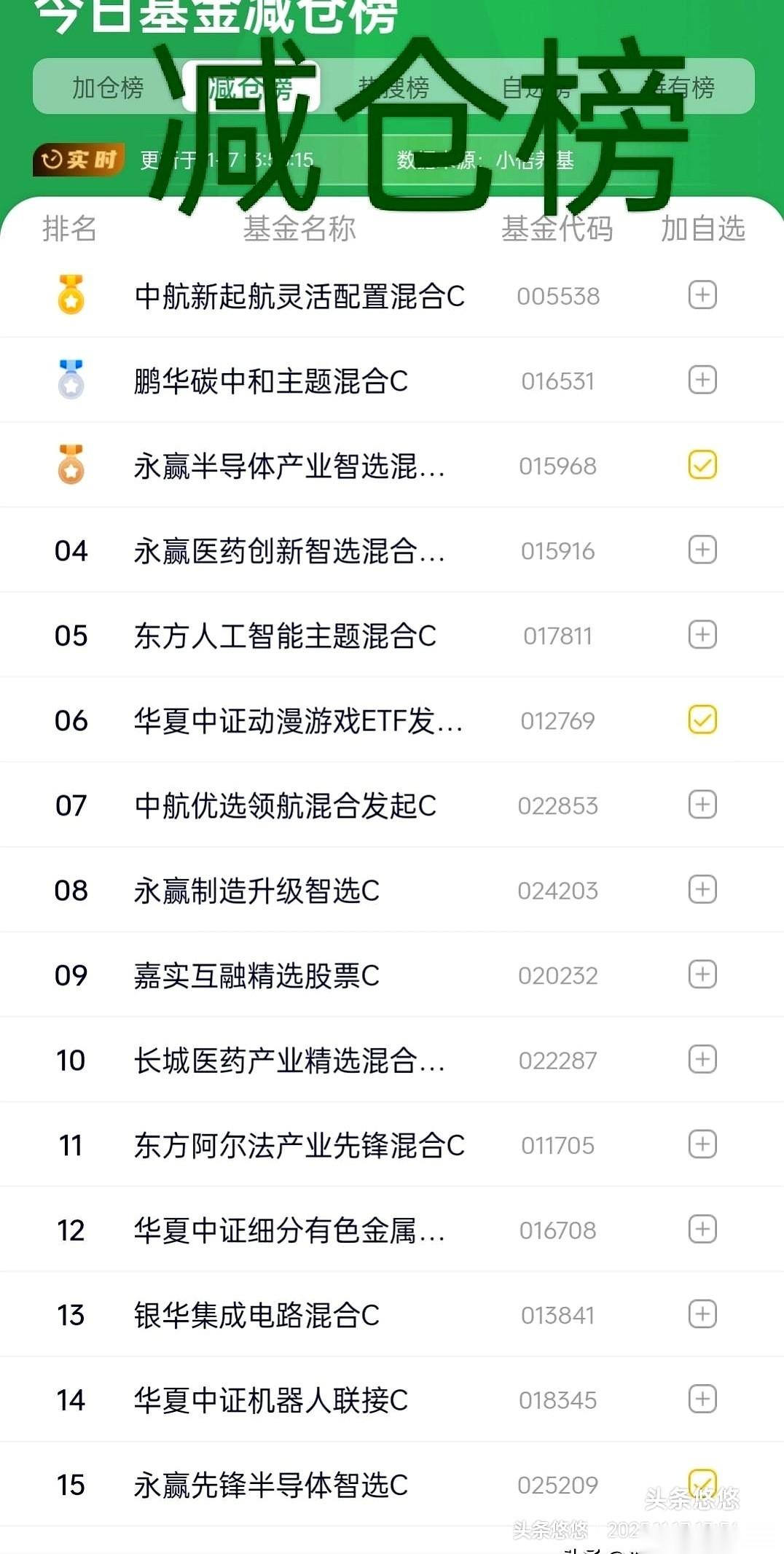This screenshot has height=1554, width=784.
Task: Switch to the 自选榜 tab
Action: tap(536, 87)
